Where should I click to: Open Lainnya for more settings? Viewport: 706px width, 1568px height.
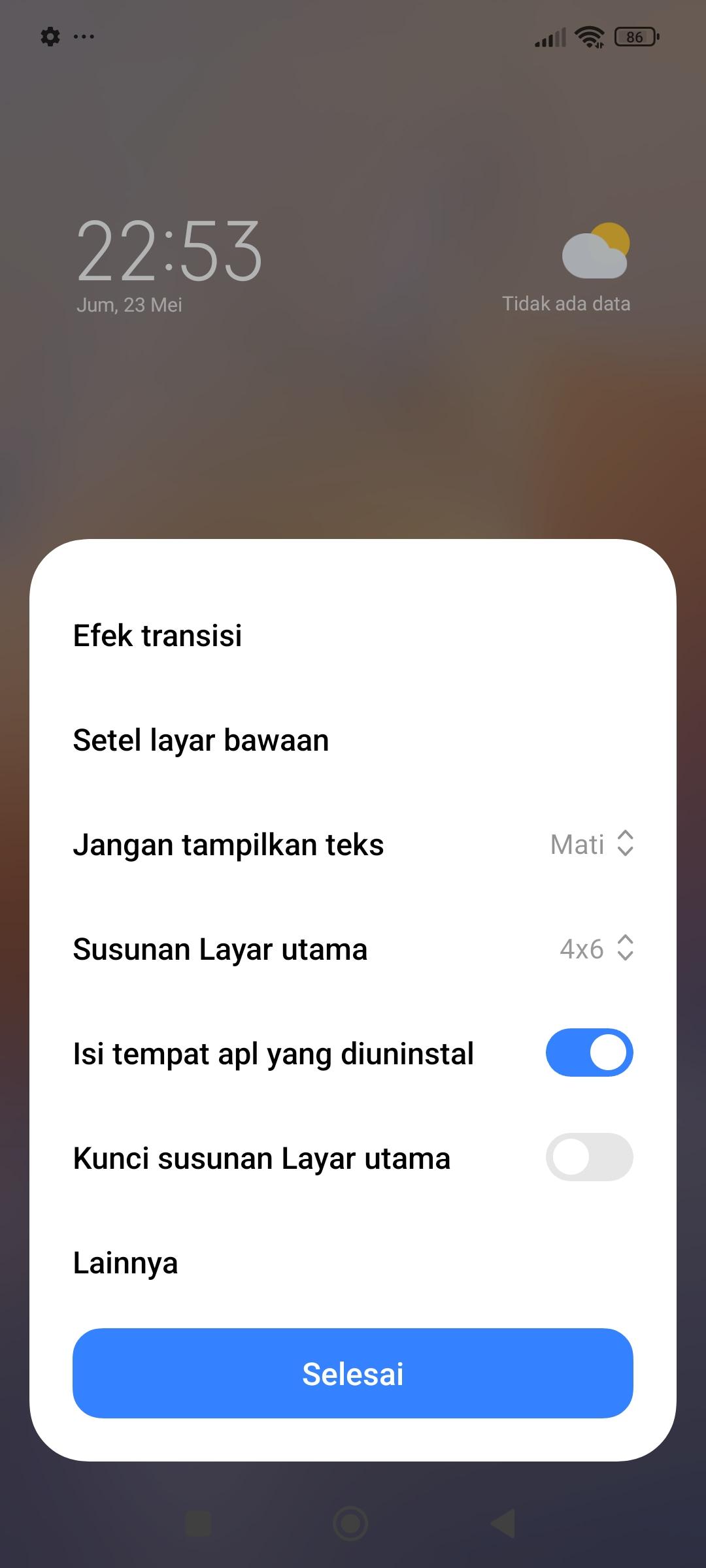point(353,1262)
